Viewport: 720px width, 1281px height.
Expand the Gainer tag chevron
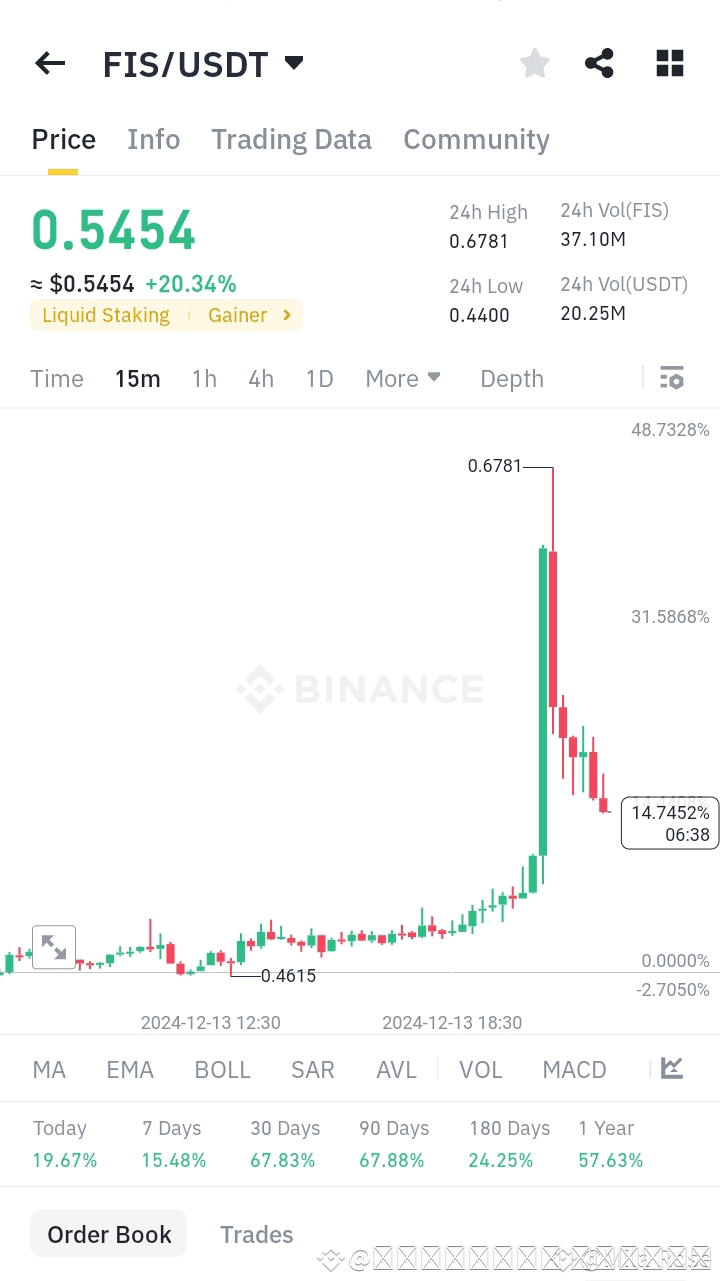(289, 315)
